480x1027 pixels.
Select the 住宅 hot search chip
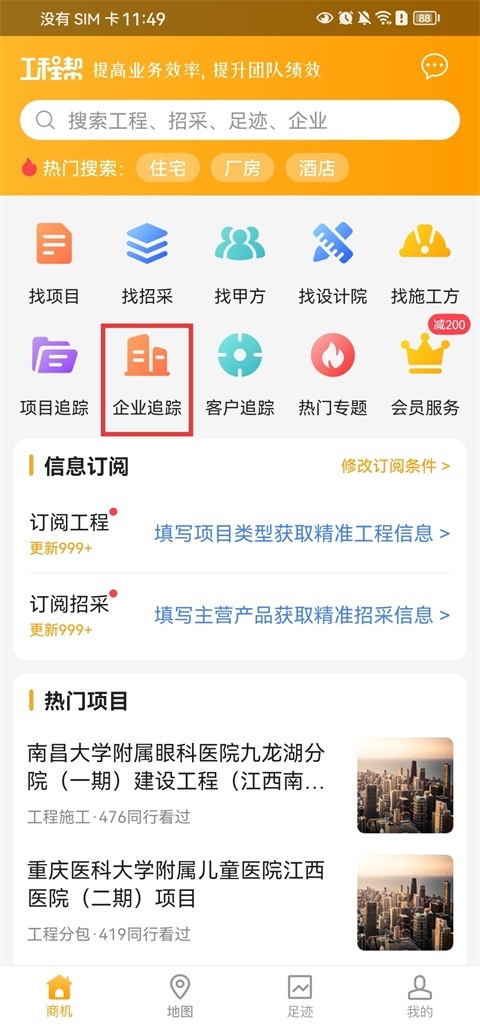click(168, 168)
